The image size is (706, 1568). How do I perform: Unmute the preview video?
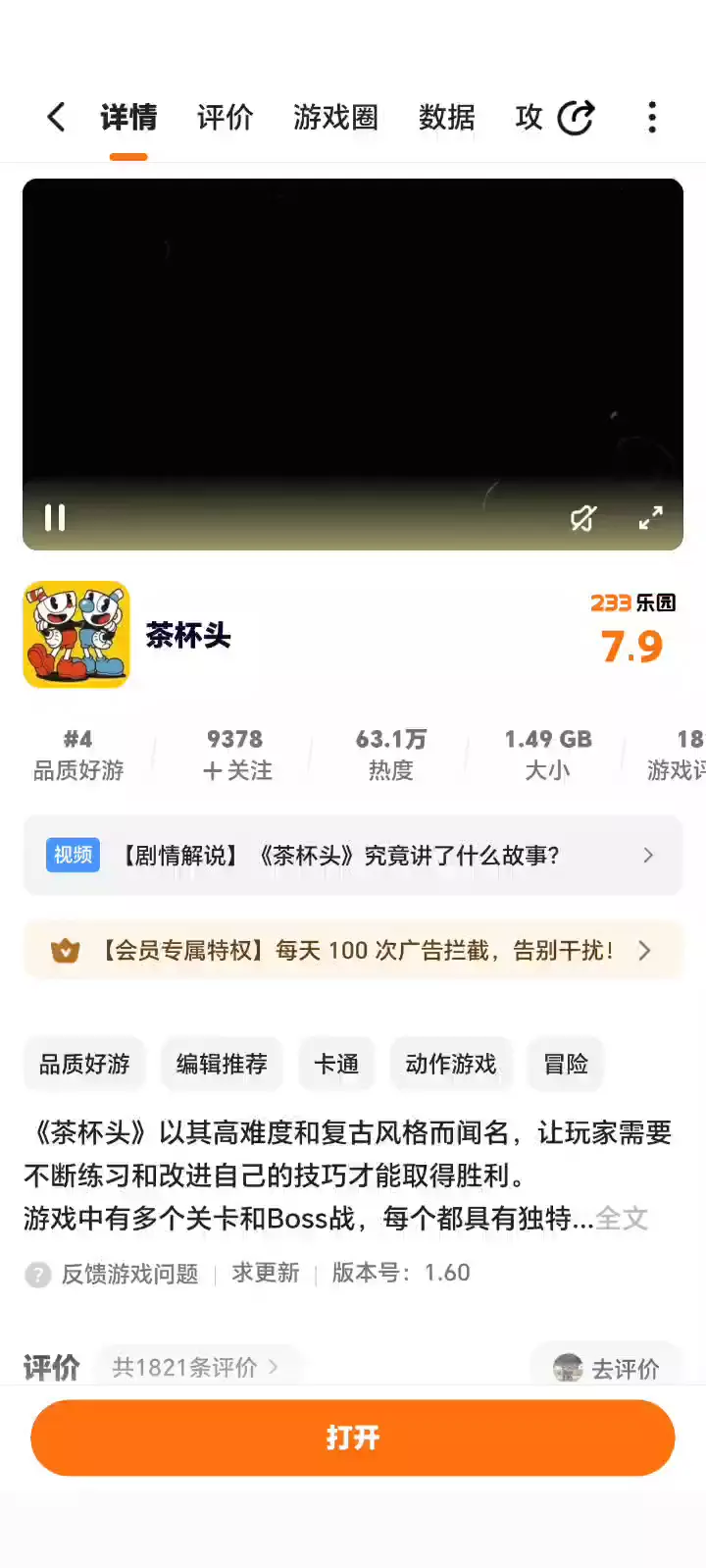[583, 517]
